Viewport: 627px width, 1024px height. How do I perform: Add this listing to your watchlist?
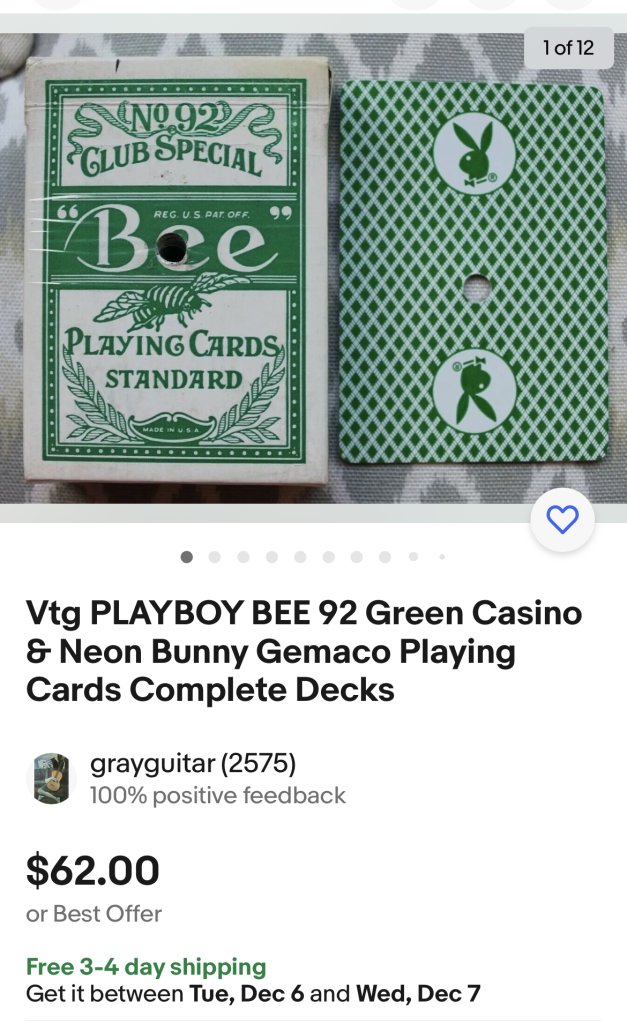click(x=562, y=520)
